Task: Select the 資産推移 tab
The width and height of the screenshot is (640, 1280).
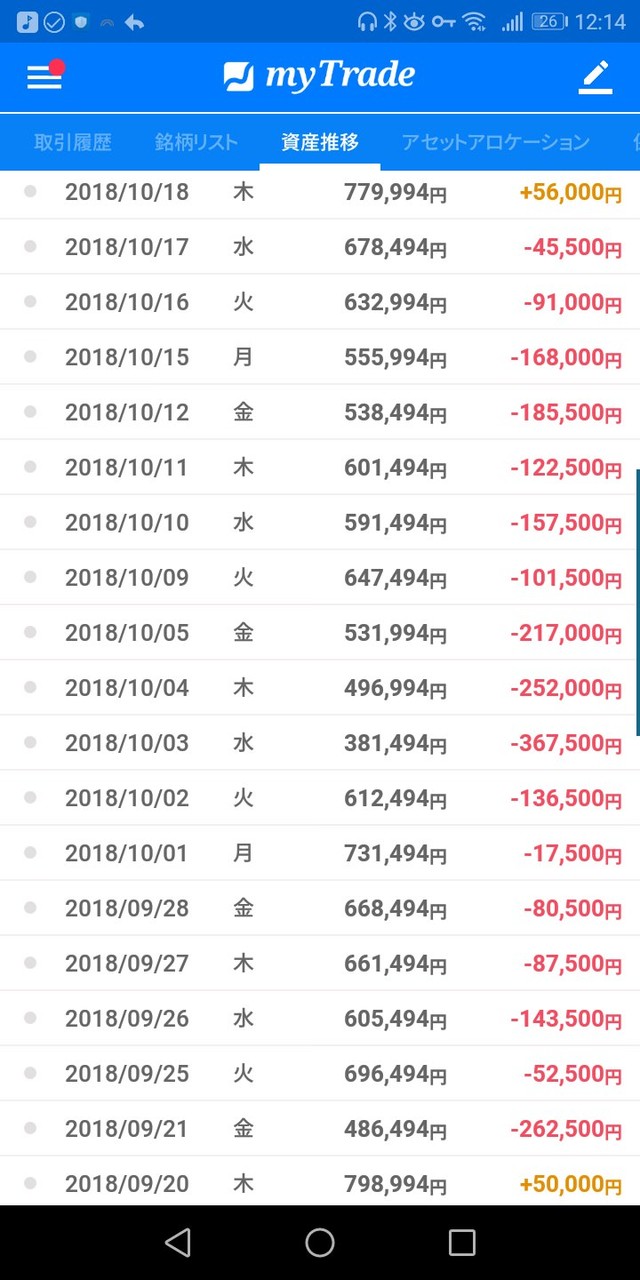Action: coord(319,142)
